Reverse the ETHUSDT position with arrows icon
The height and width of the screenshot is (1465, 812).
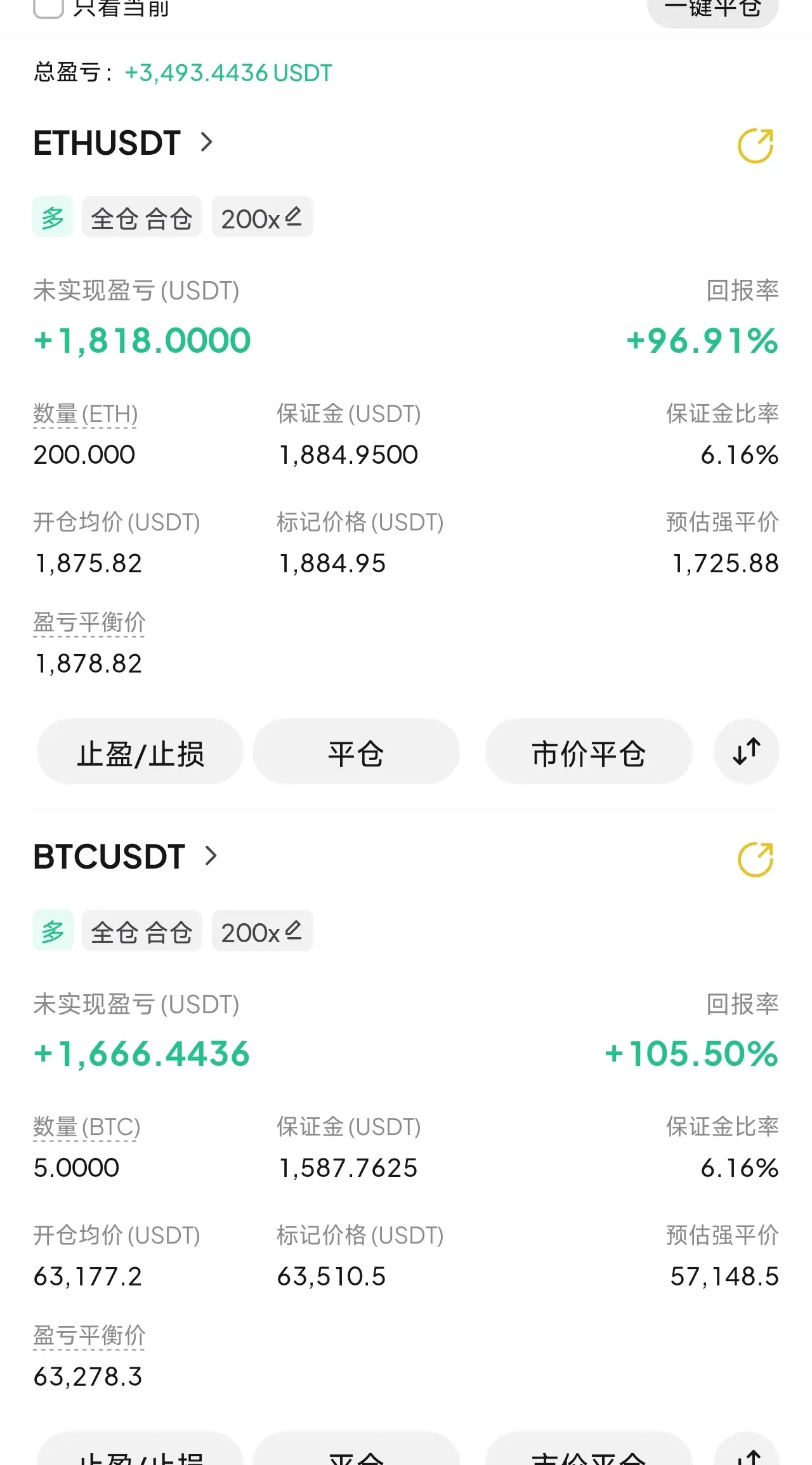[x=747, y=752]
